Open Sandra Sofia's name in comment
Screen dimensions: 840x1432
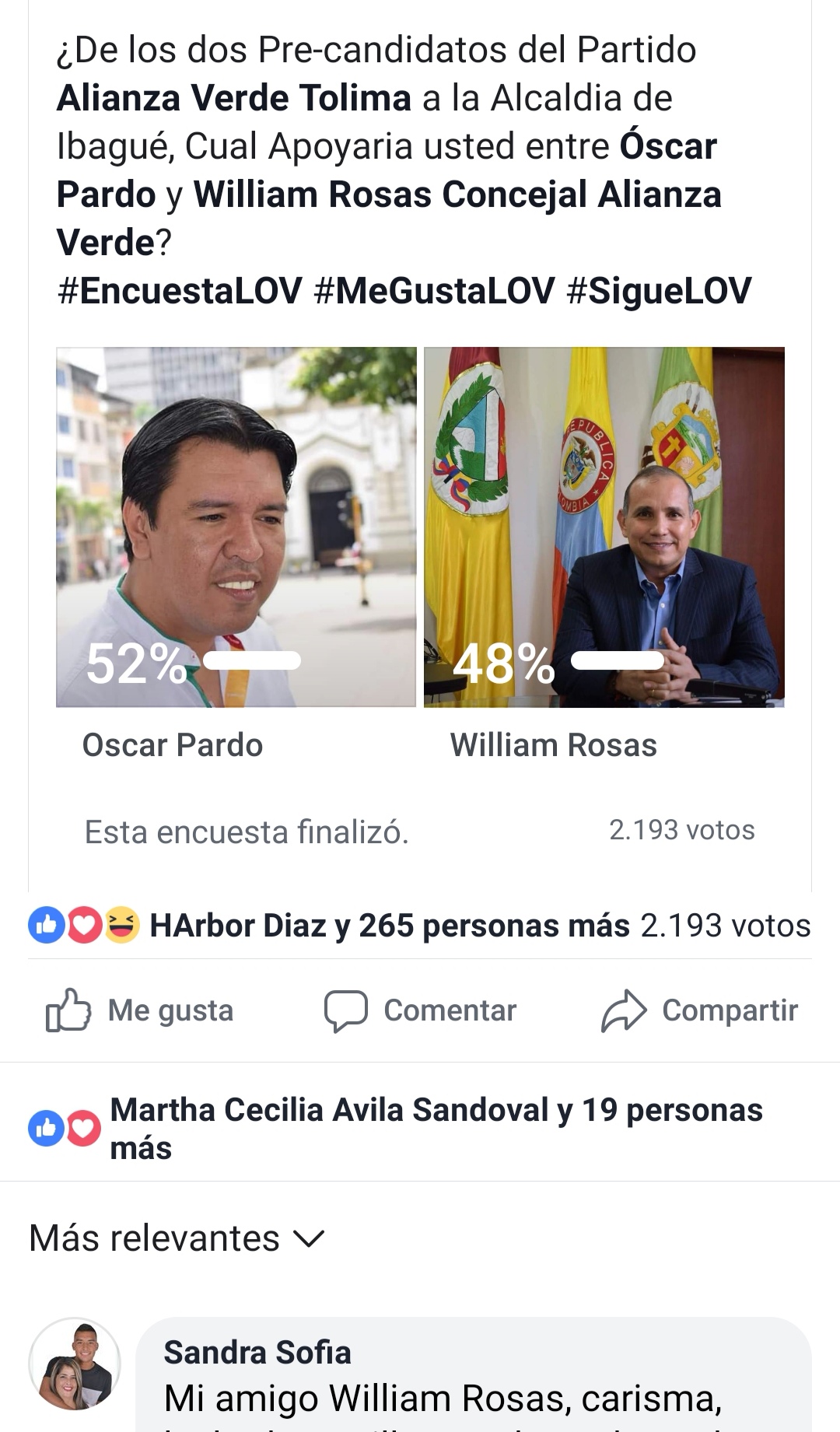pos(257,1353)
